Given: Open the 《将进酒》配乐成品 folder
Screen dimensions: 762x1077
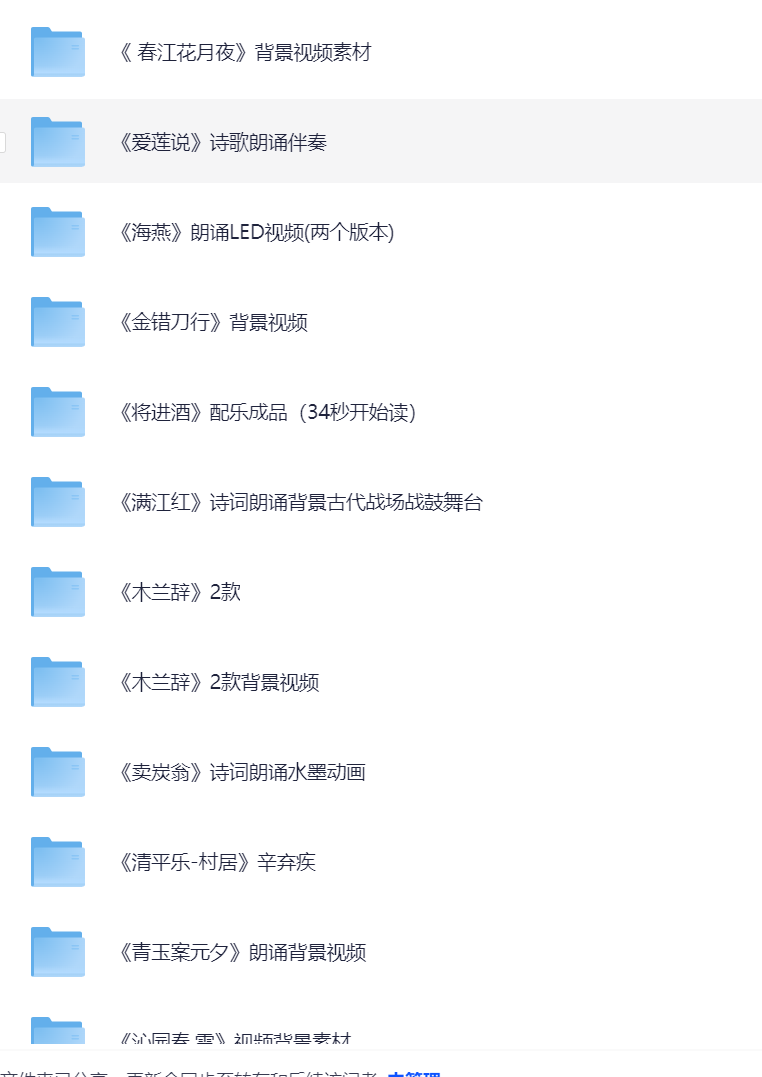Looking at the screenshot, I should 266,413.
